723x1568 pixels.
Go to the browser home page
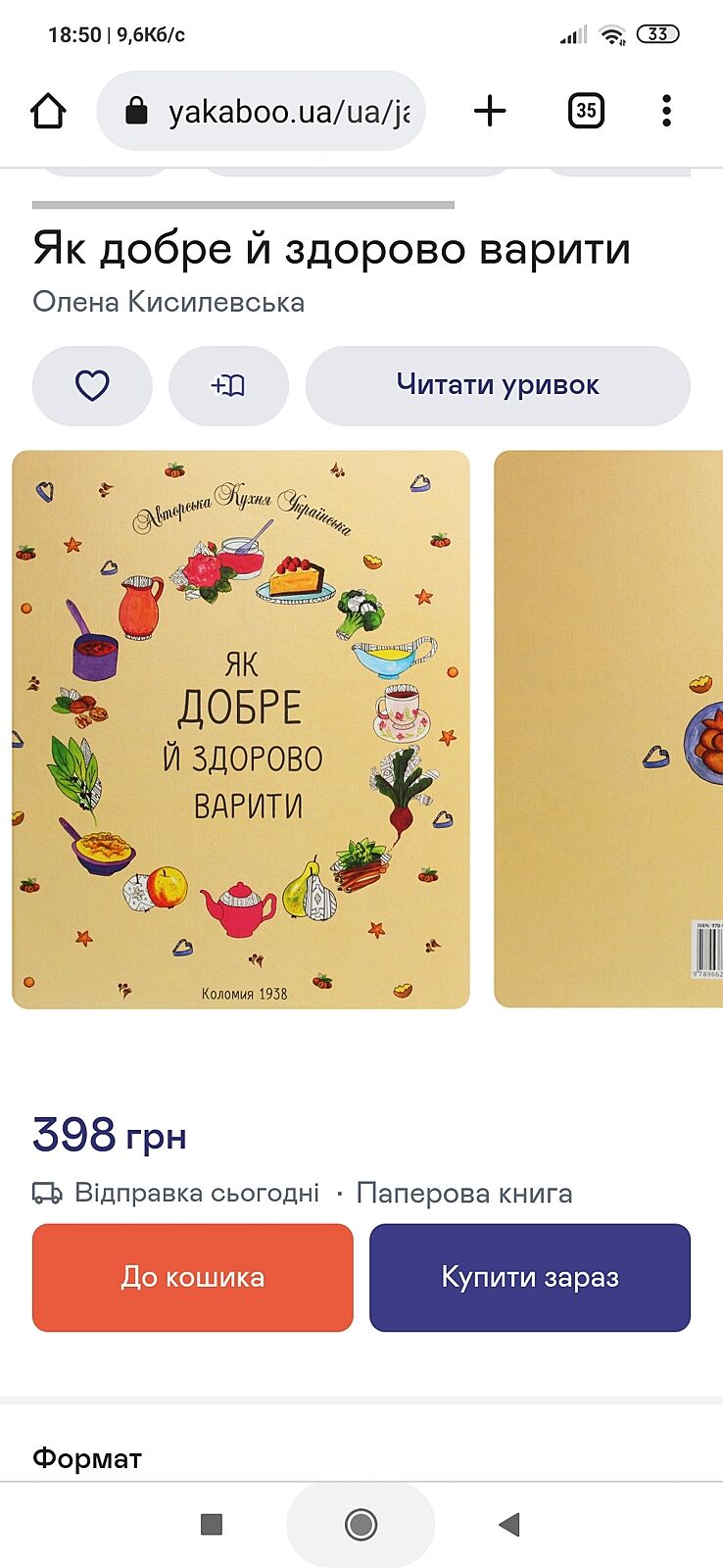[x=48, y=111]
